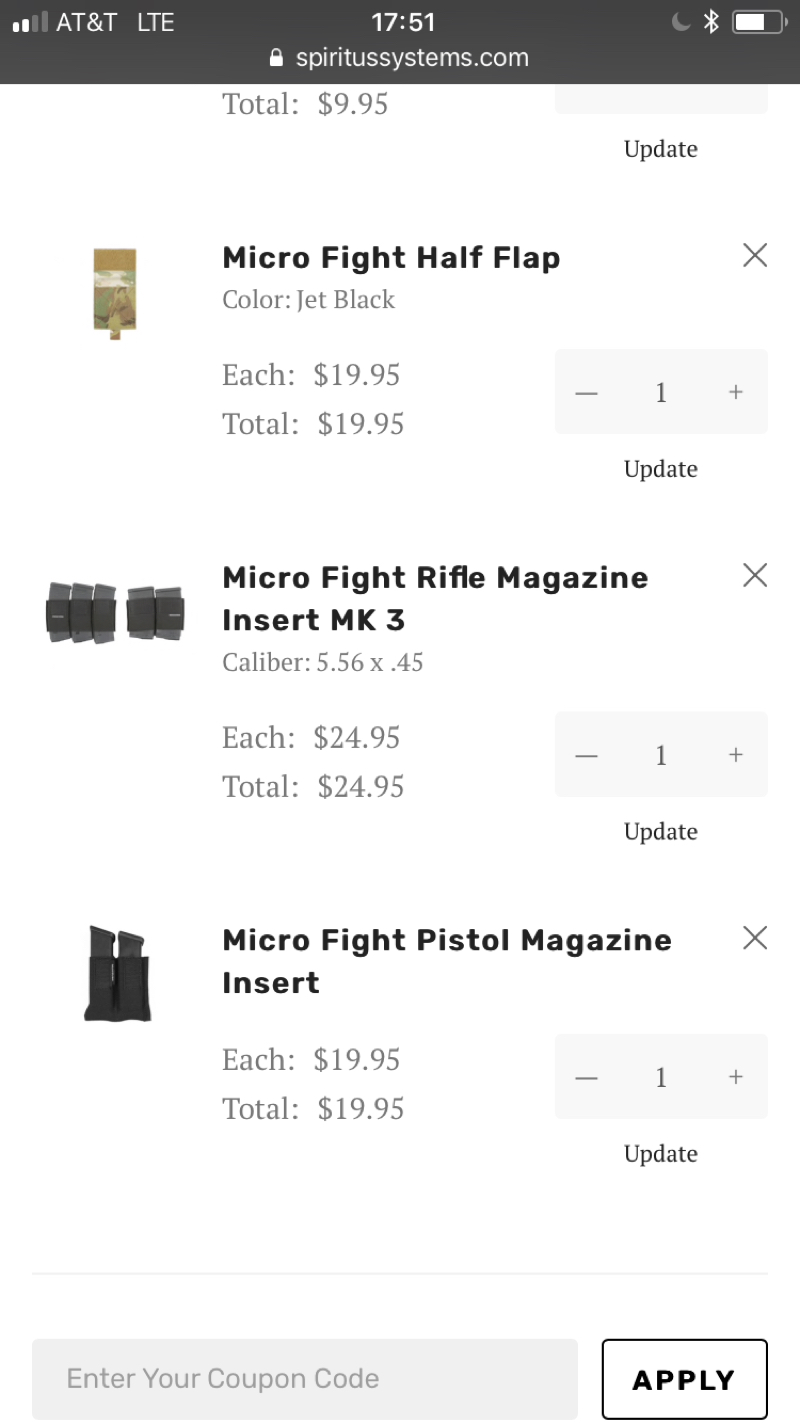This screenshot has height=1423, width=800.
Task: Open Micro Fight Pistol Magazine Insert title
Action: [446, 961]
